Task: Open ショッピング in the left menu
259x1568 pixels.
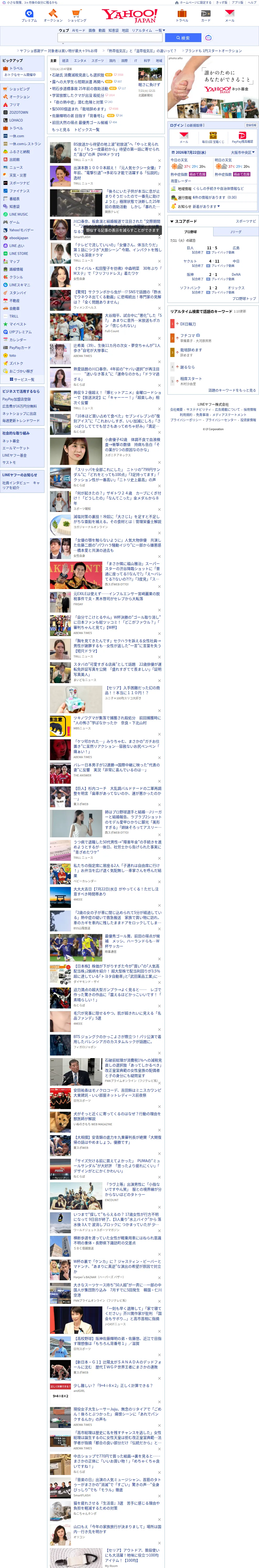Action: pyautogui.click(x=20, y=89)
